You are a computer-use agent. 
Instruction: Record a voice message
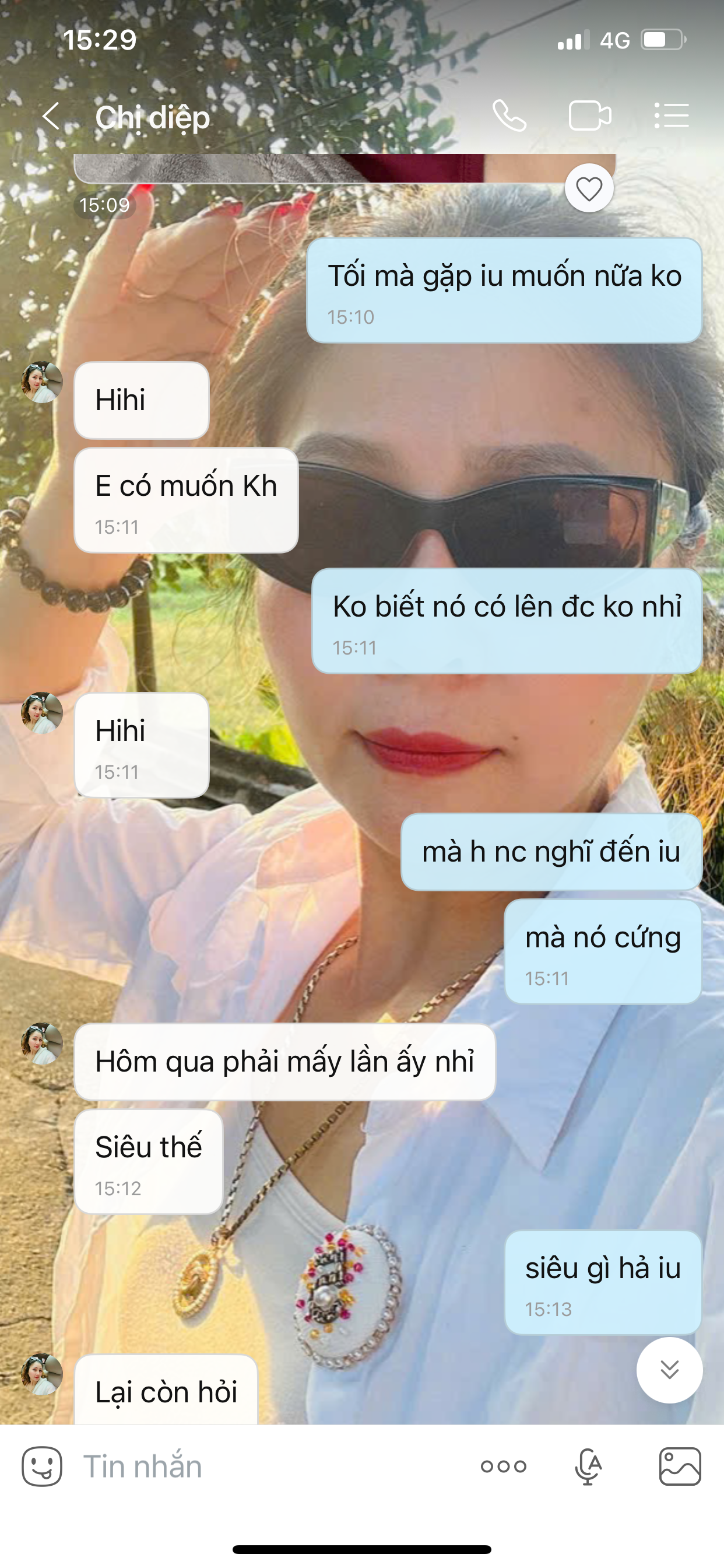tap(588, 1466)
